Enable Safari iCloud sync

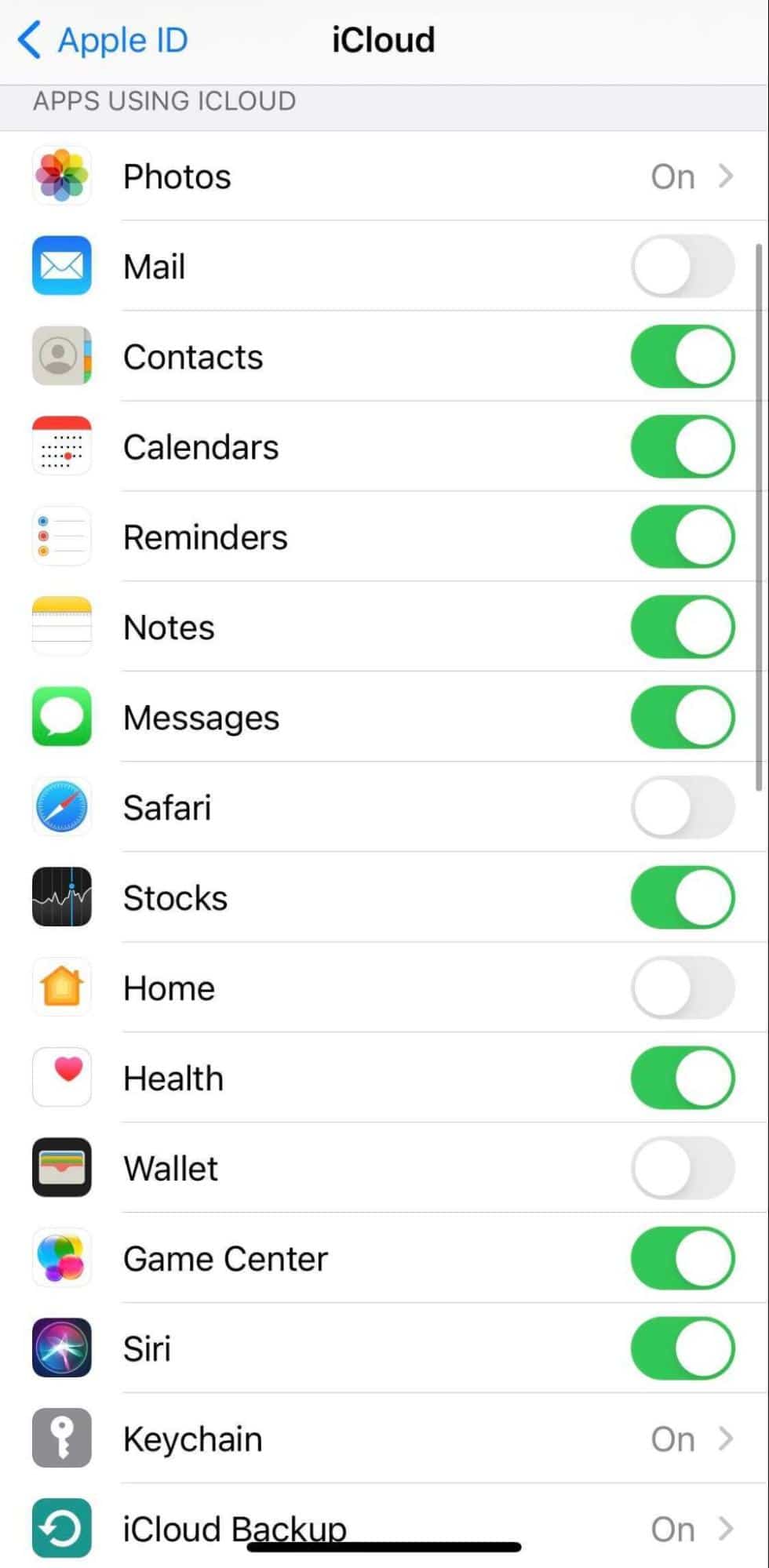(x=682, y=808)
